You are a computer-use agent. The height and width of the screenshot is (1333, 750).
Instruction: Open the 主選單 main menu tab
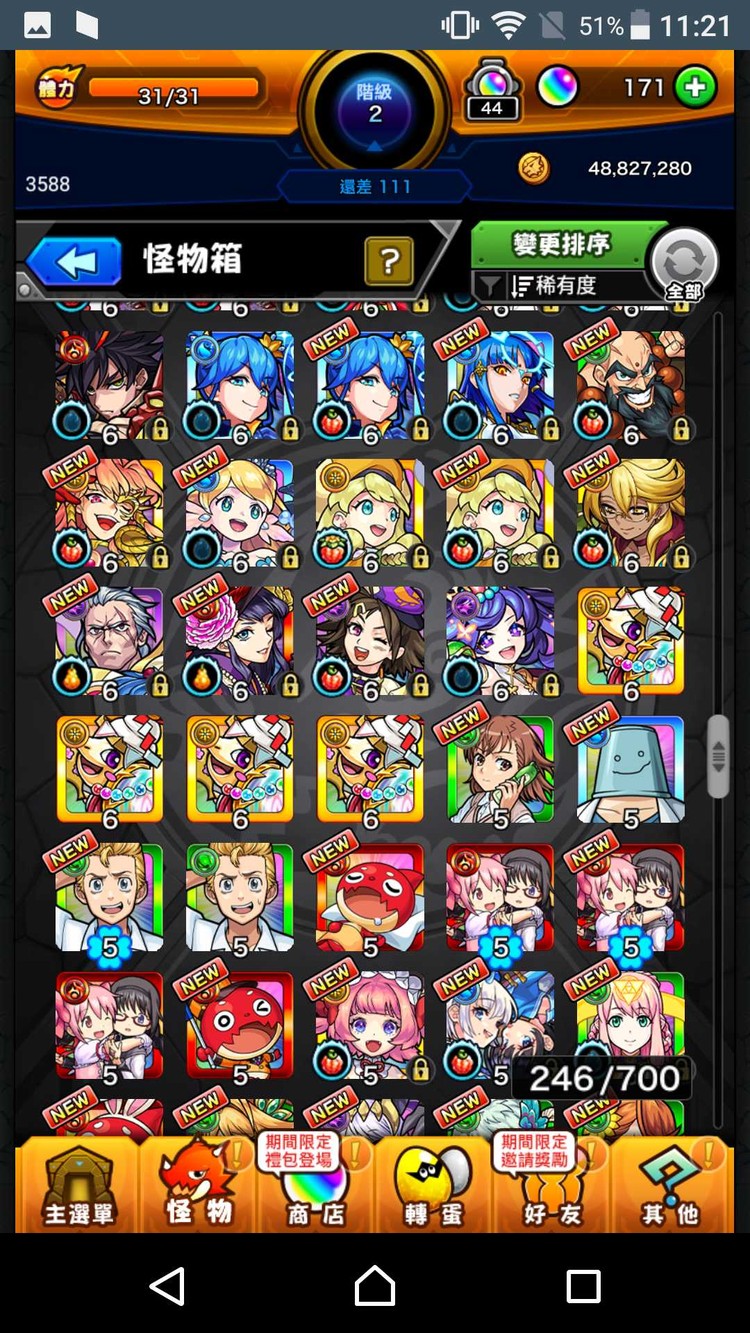coord(78,1185)
